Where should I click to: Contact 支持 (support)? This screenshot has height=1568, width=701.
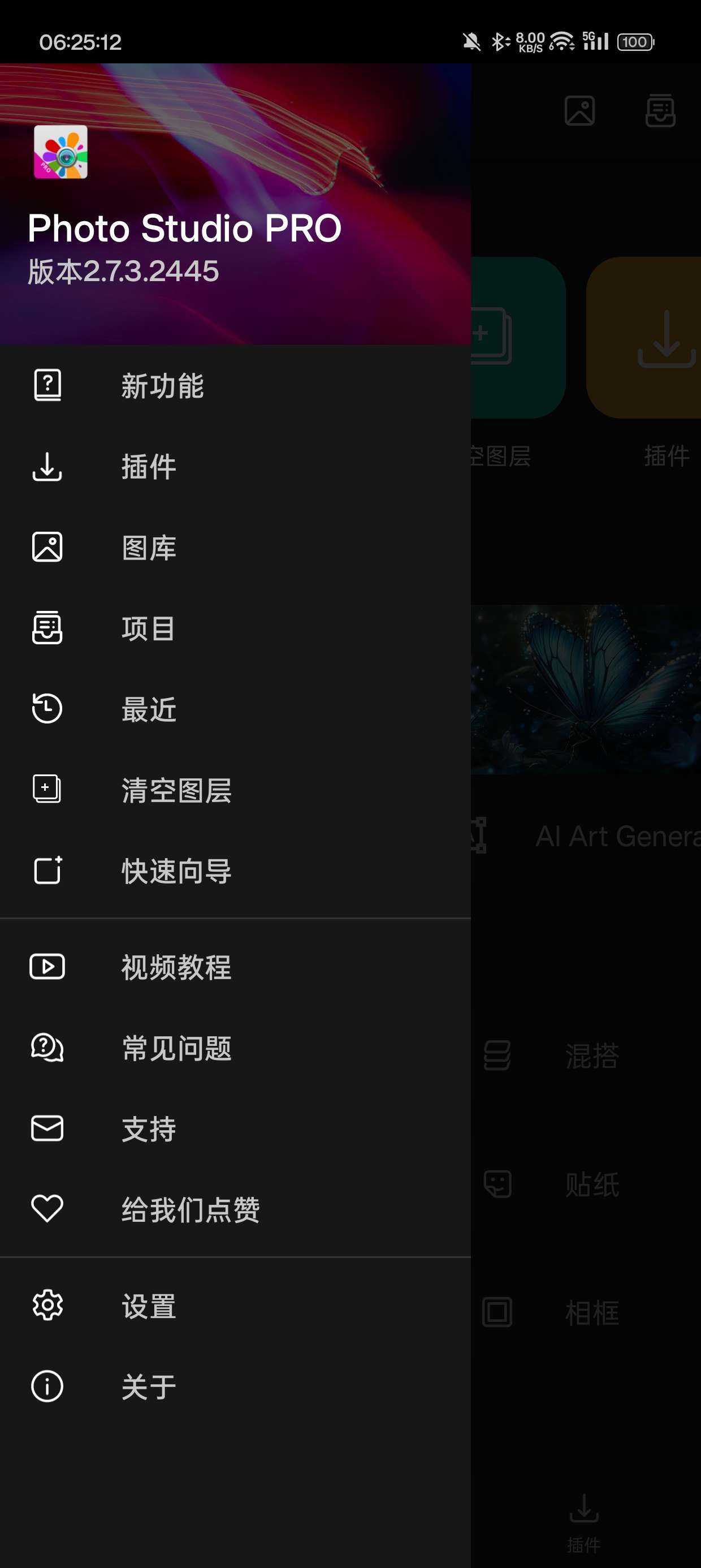[149, 1129]
